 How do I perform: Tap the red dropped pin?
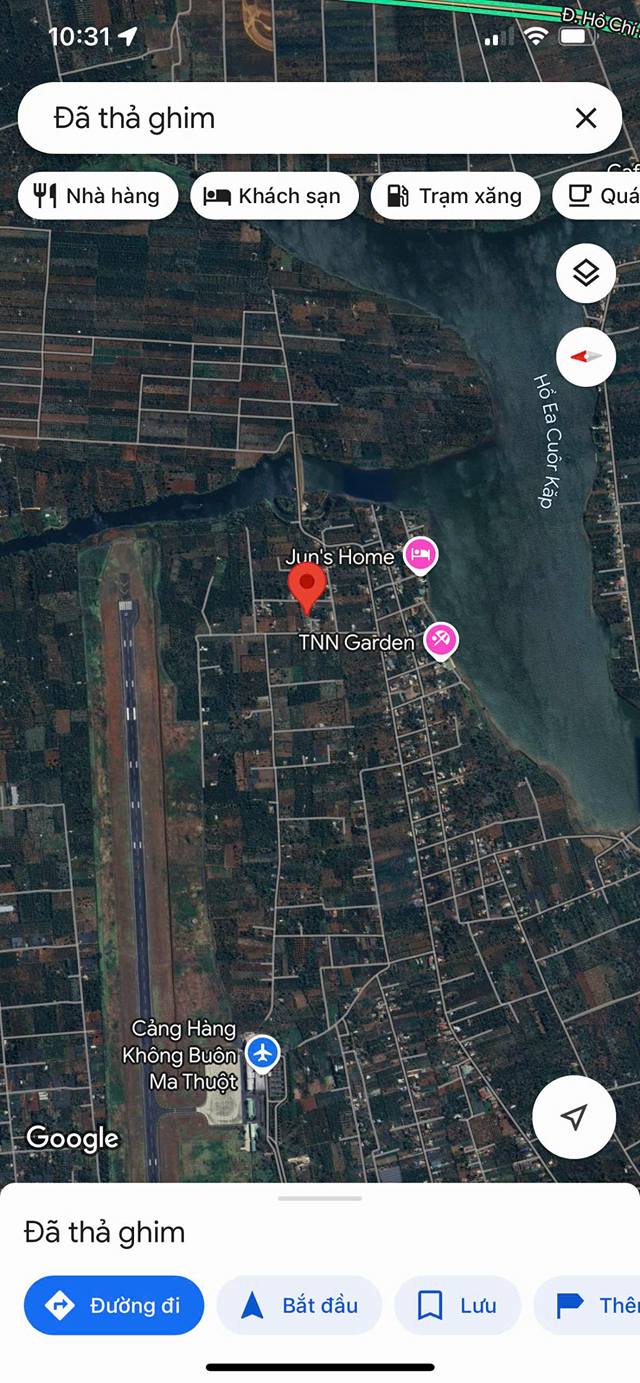point(307,585)
